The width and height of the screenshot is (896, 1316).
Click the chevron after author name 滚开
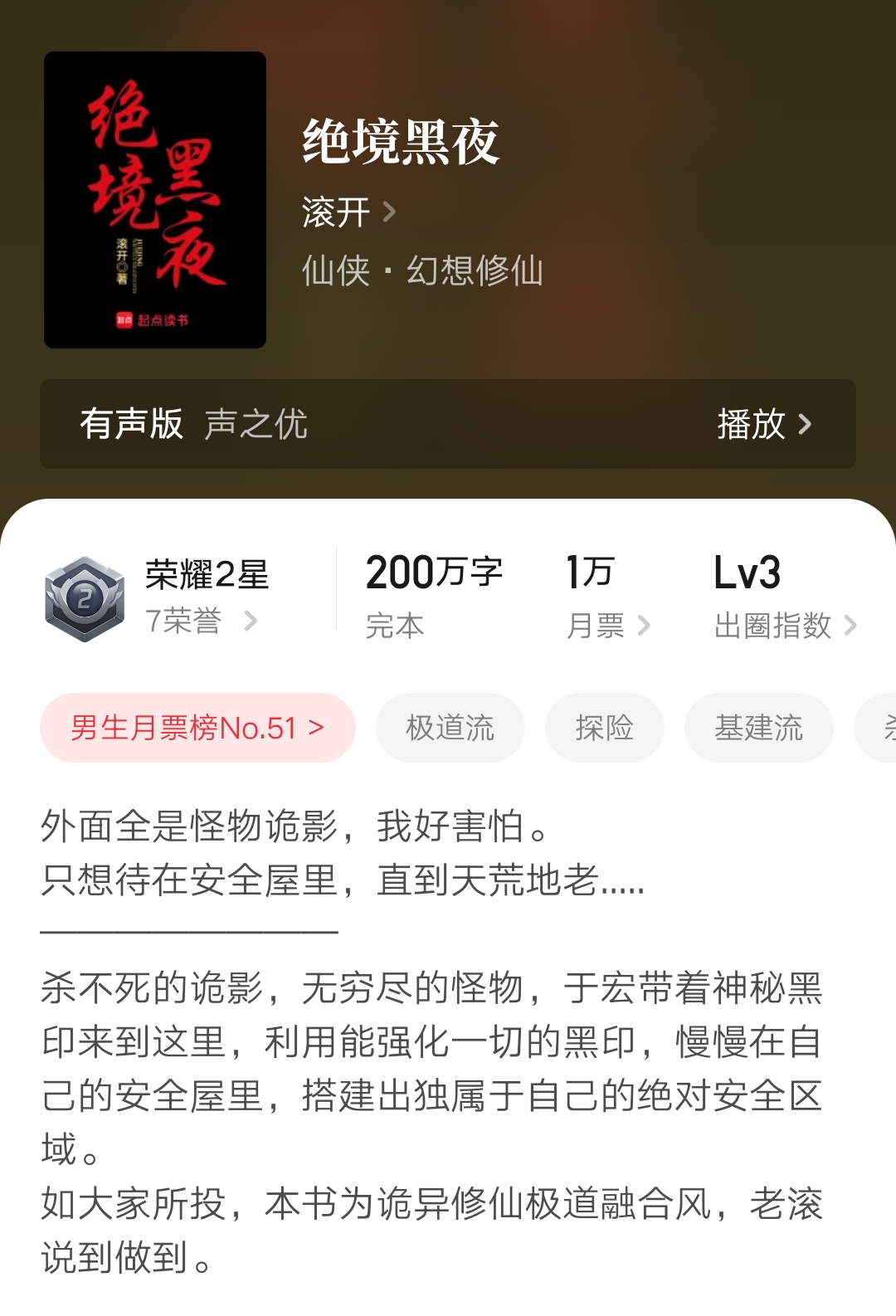(x=390, y=214)
